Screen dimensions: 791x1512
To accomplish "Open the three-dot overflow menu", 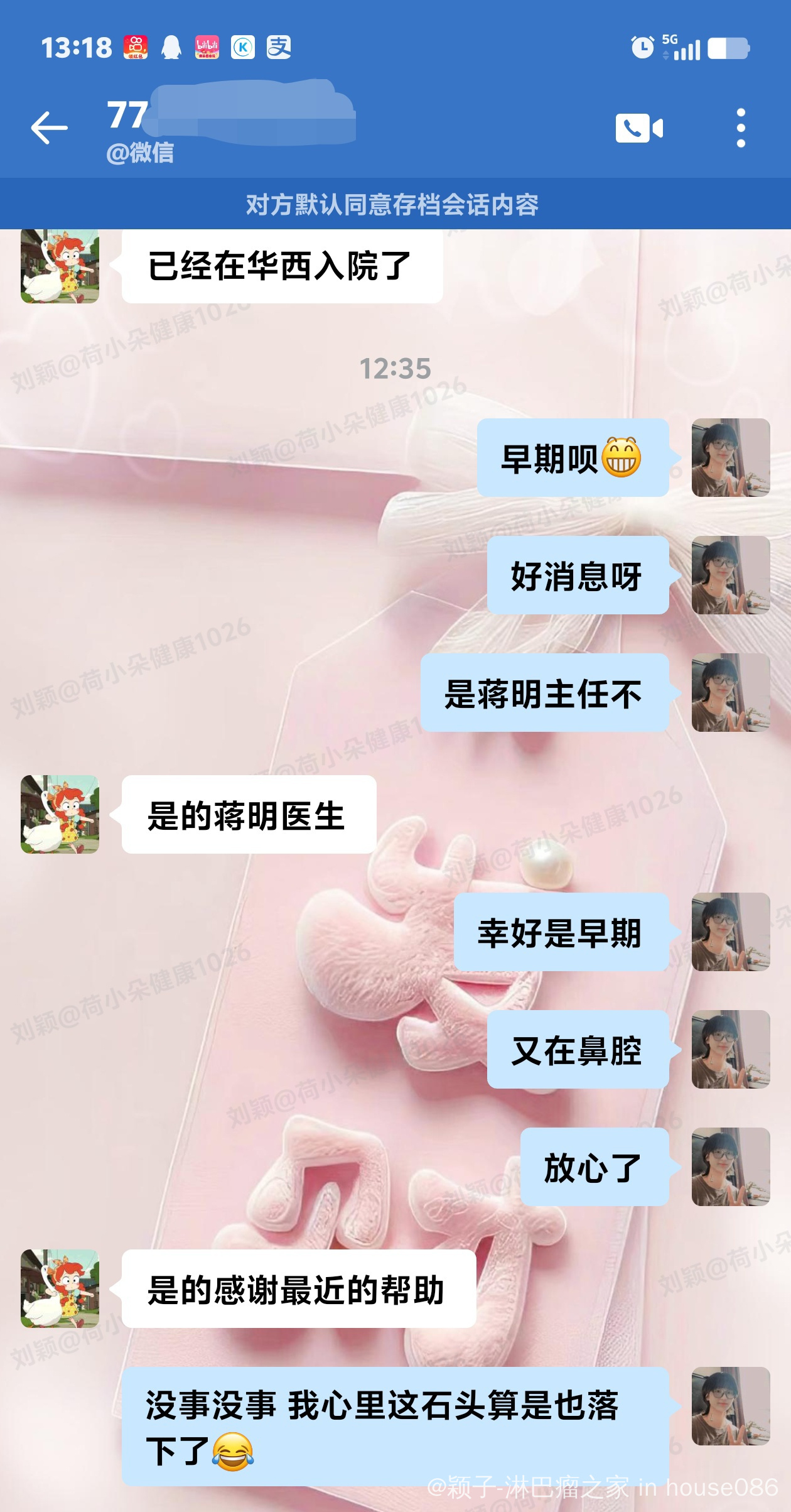I will pyautogui.click(x=741, y=128).
